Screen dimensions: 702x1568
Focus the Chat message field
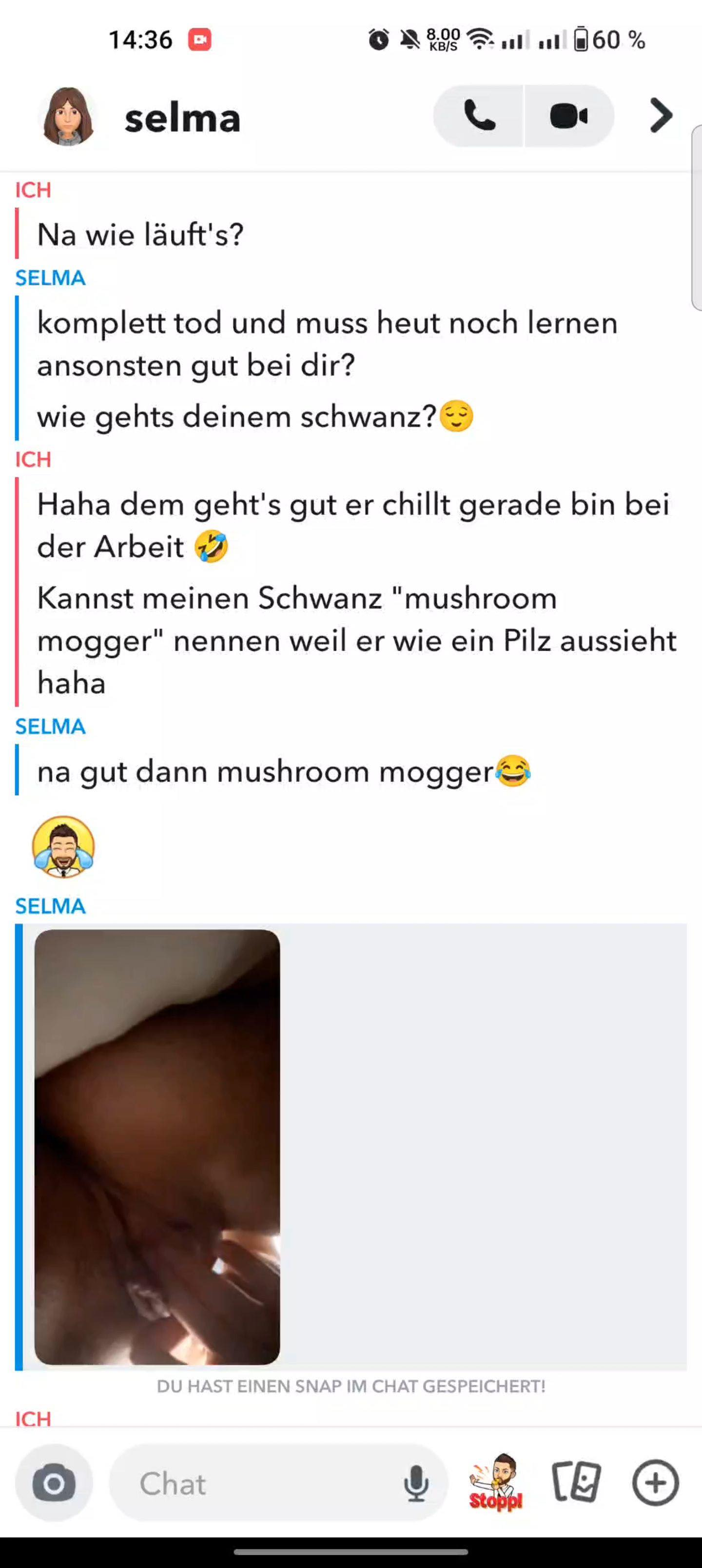[x=256, y=1483]
